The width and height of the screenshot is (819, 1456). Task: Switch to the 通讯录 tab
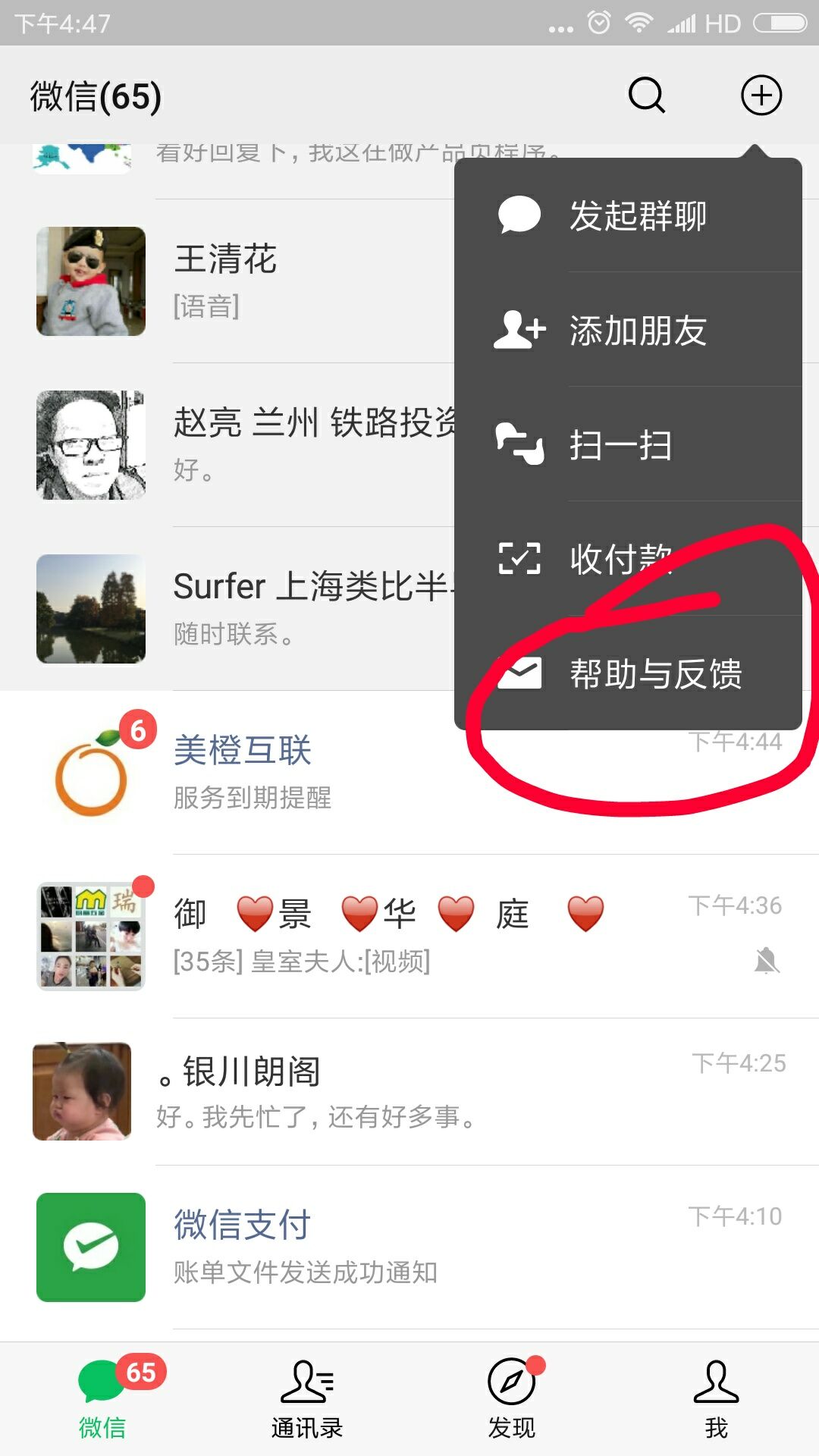[x=307, y=1399]
